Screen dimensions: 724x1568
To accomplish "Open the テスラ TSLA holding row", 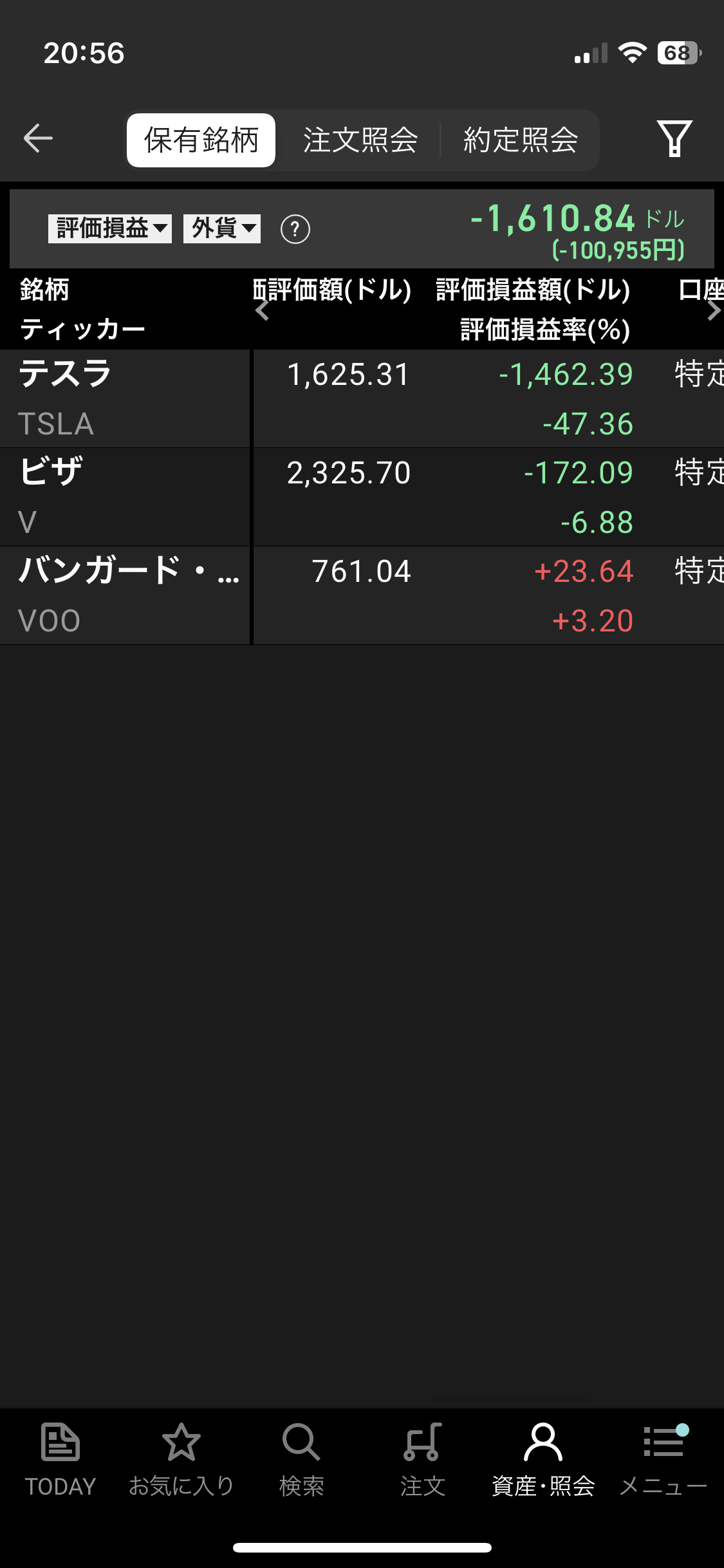I will coord(362,399).
